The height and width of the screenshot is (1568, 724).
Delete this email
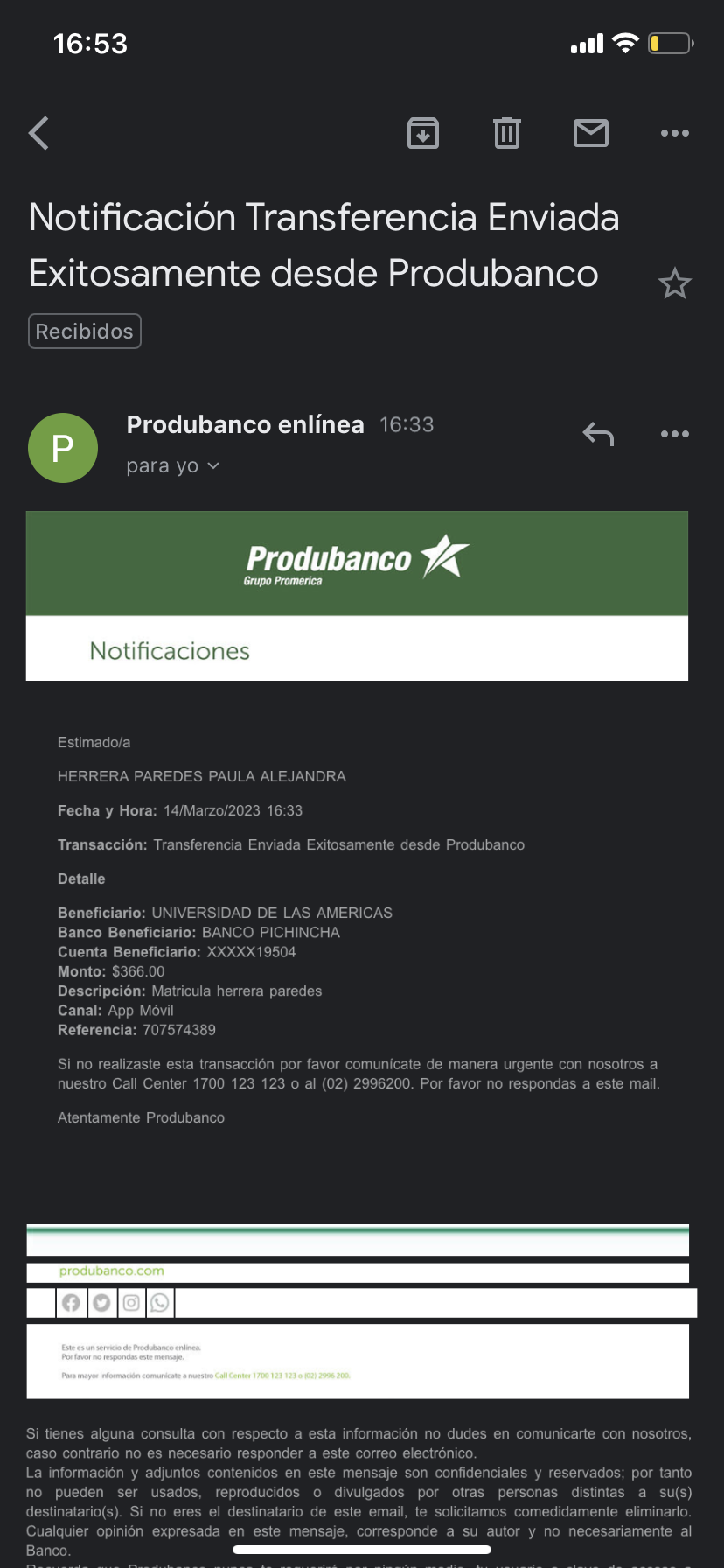pos(507,133)
